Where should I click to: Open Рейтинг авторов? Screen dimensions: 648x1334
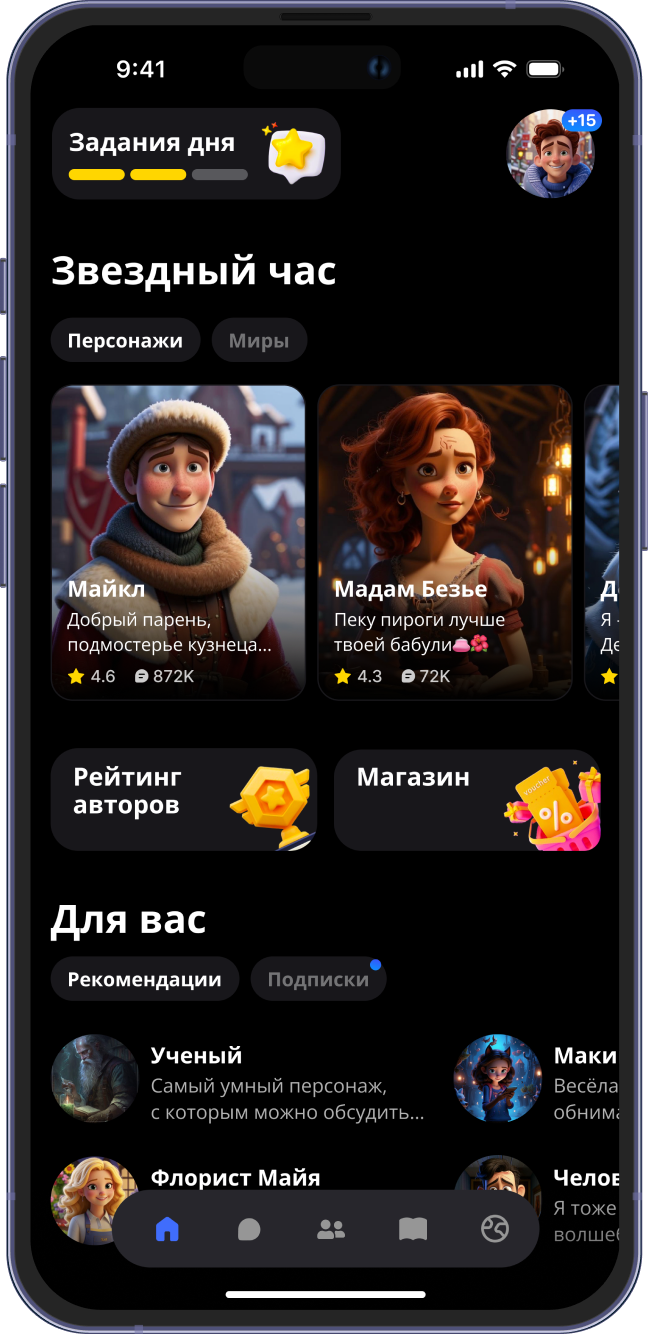(x=184, y=799)
